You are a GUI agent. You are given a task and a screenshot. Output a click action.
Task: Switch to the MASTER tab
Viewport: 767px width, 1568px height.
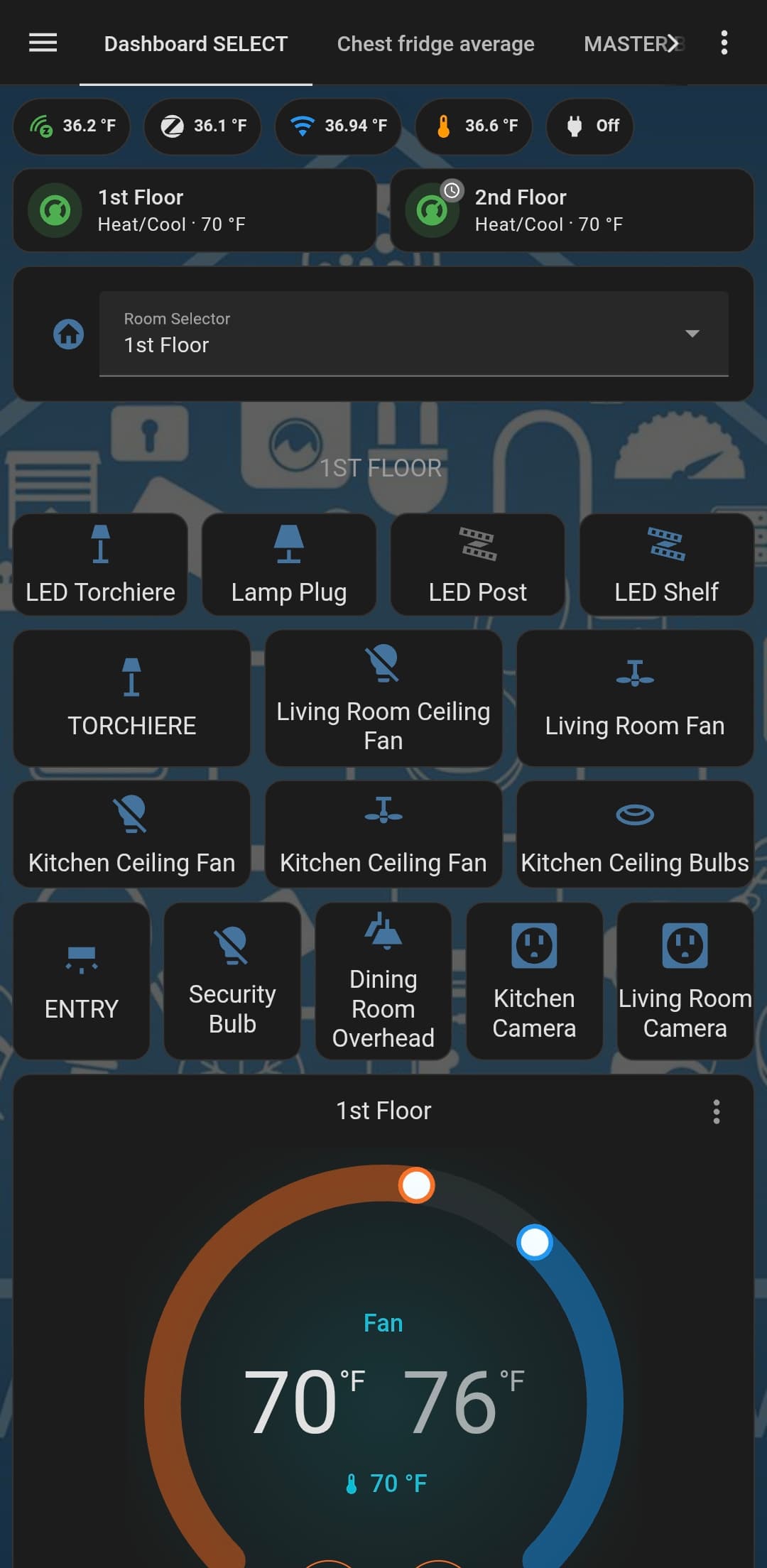pyautogui.click(x=629, y=44)
